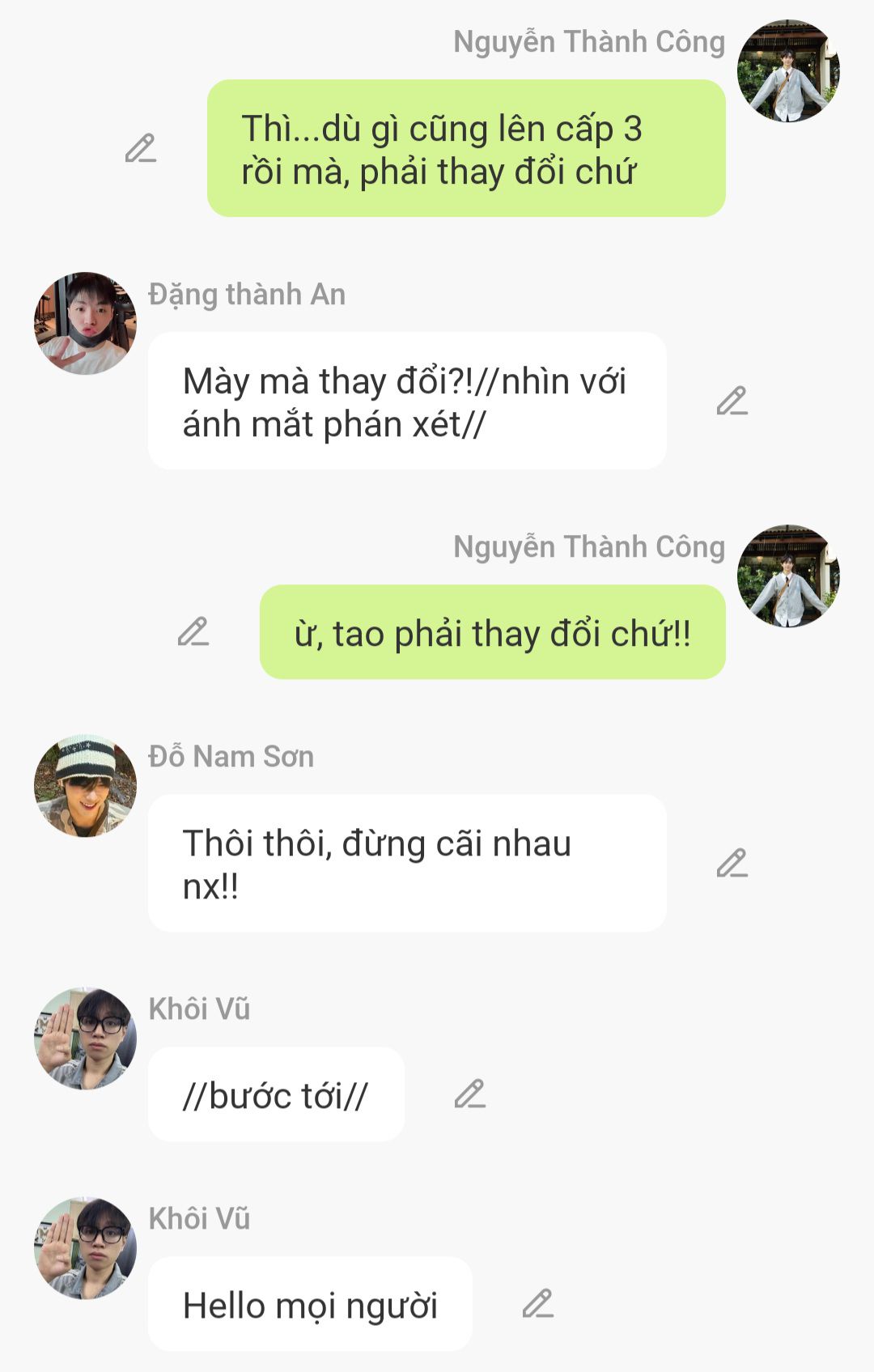Tap Đặng thành An's avatar
The height and width of the screenshot is (1372, 874).
85,323
